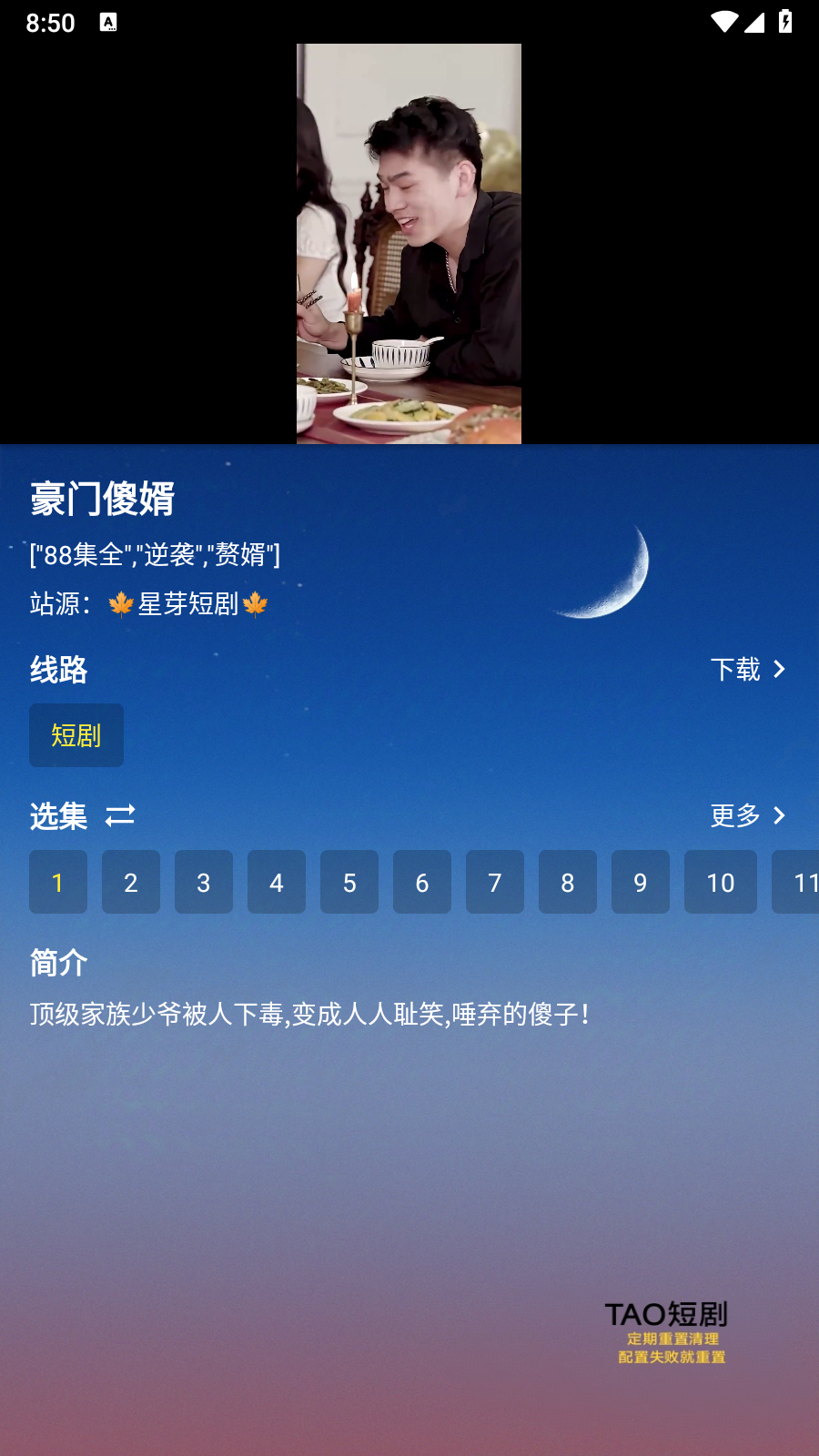Viewport: 819px width, 1456px height.
Task: Click the 下载 download button
Action: coord(733,669)
